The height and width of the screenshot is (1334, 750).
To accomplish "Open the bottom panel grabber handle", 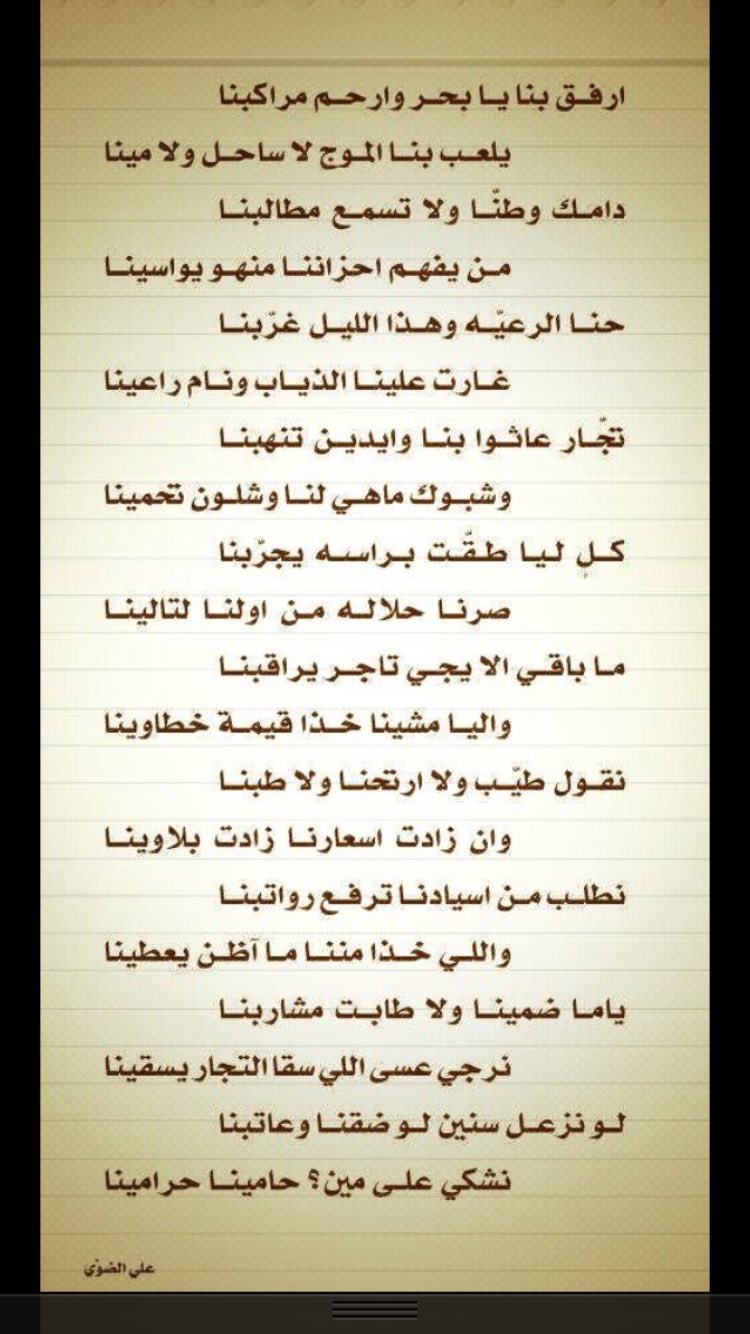I will [x=375, y=1310].
